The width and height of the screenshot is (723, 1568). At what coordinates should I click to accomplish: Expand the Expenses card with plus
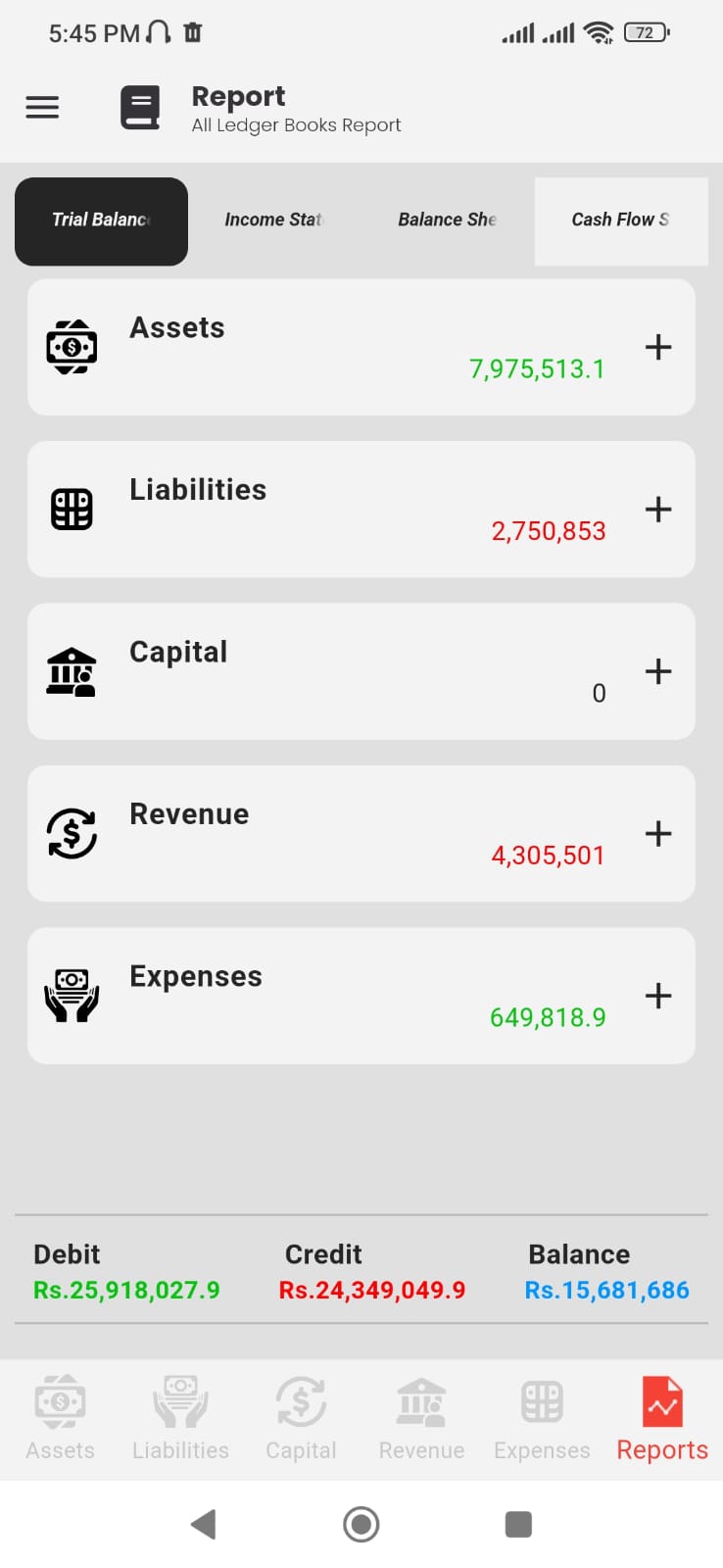(x=658, y=996)
